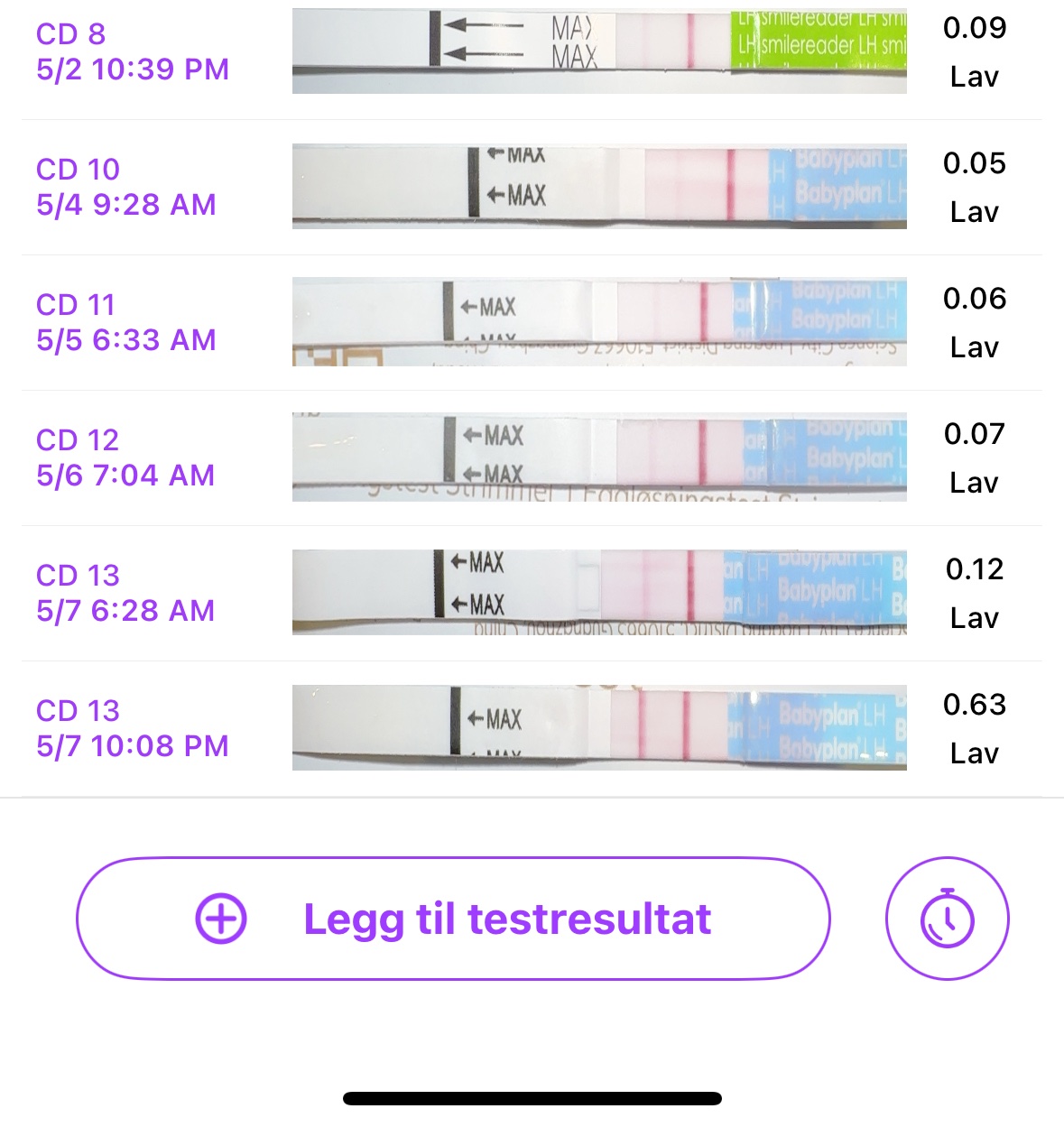Open the CD 12 test result entry

[x=531, y=457]
